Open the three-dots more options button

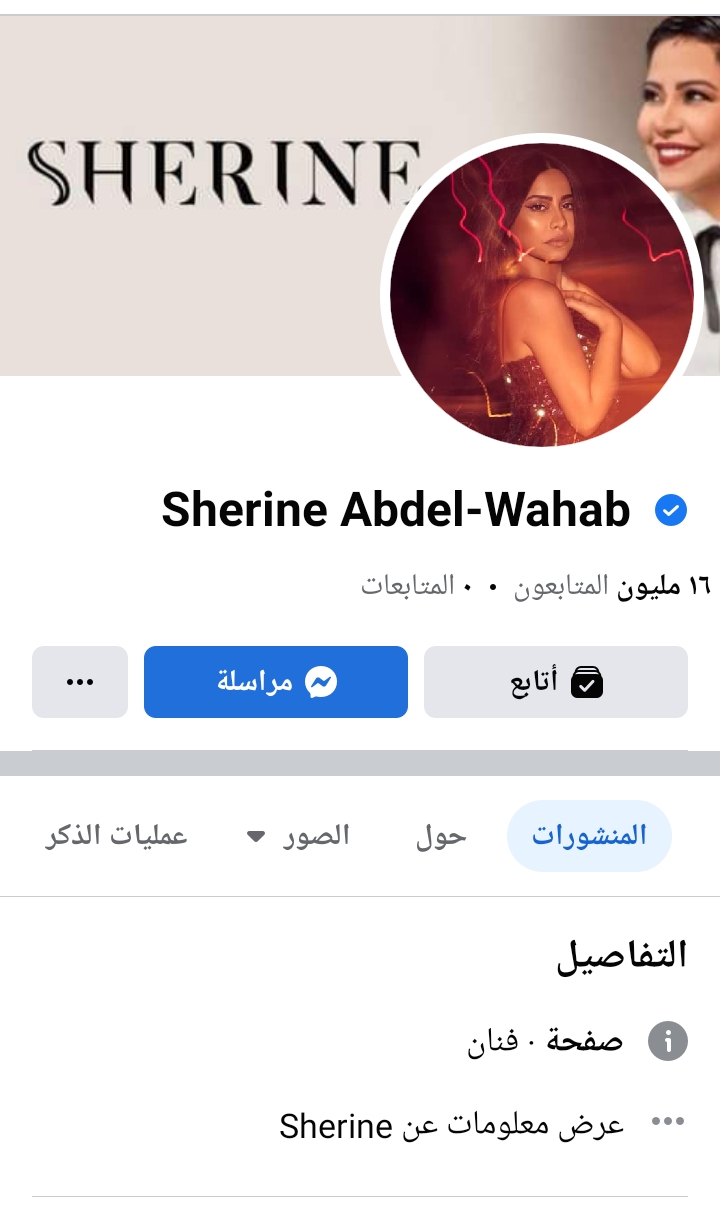[80, 682]
